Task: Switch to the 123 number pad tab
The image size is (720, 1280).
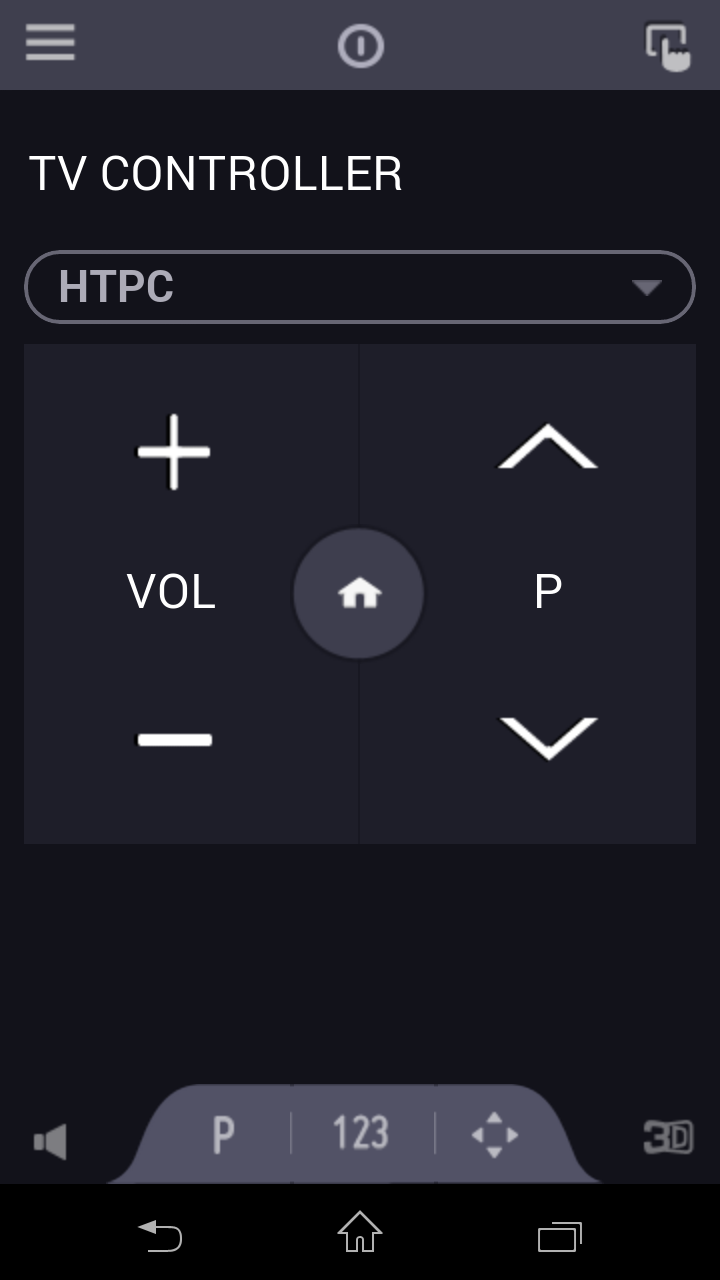Action: pos(361,1134)
